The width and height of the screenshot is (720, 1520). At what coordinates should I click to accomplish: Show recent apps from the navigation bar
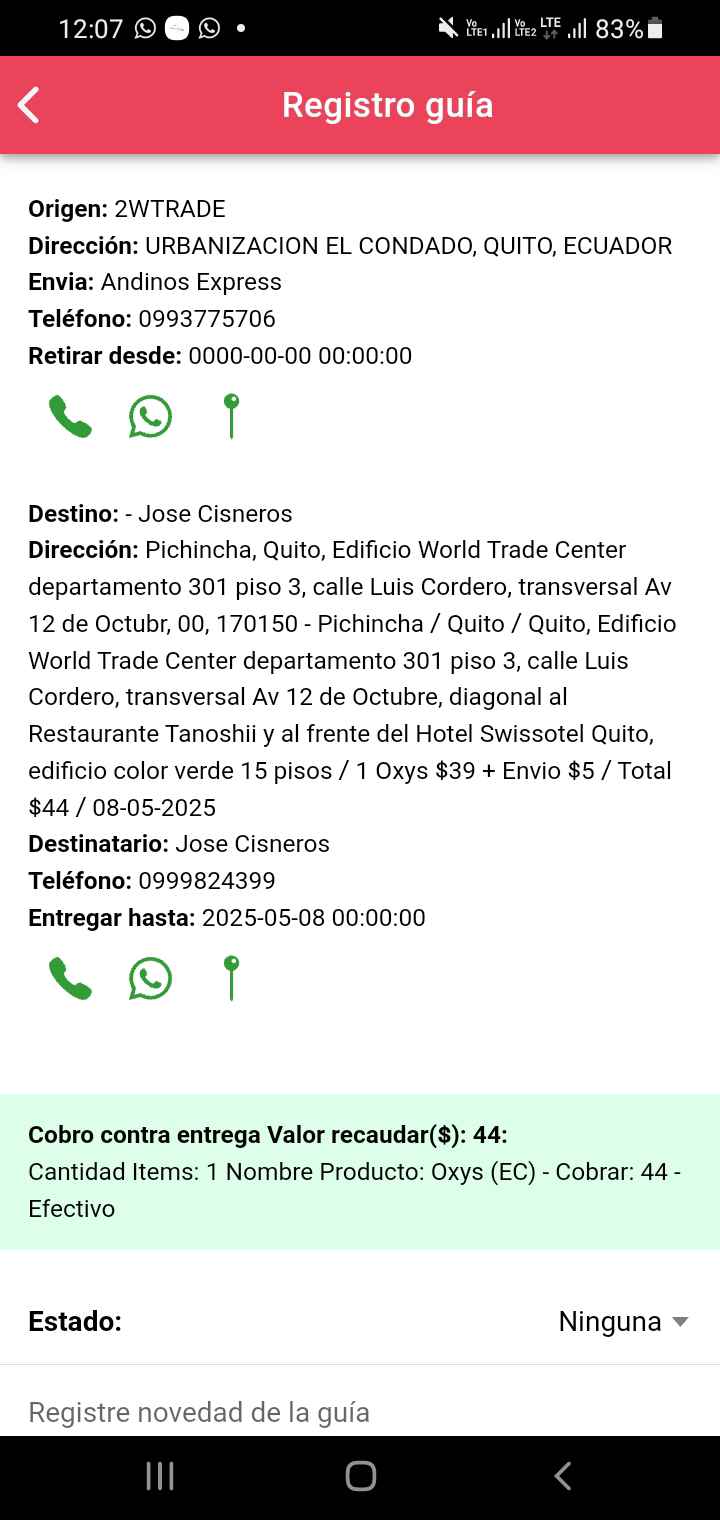pyautogui.click(x=160, y=1476)
